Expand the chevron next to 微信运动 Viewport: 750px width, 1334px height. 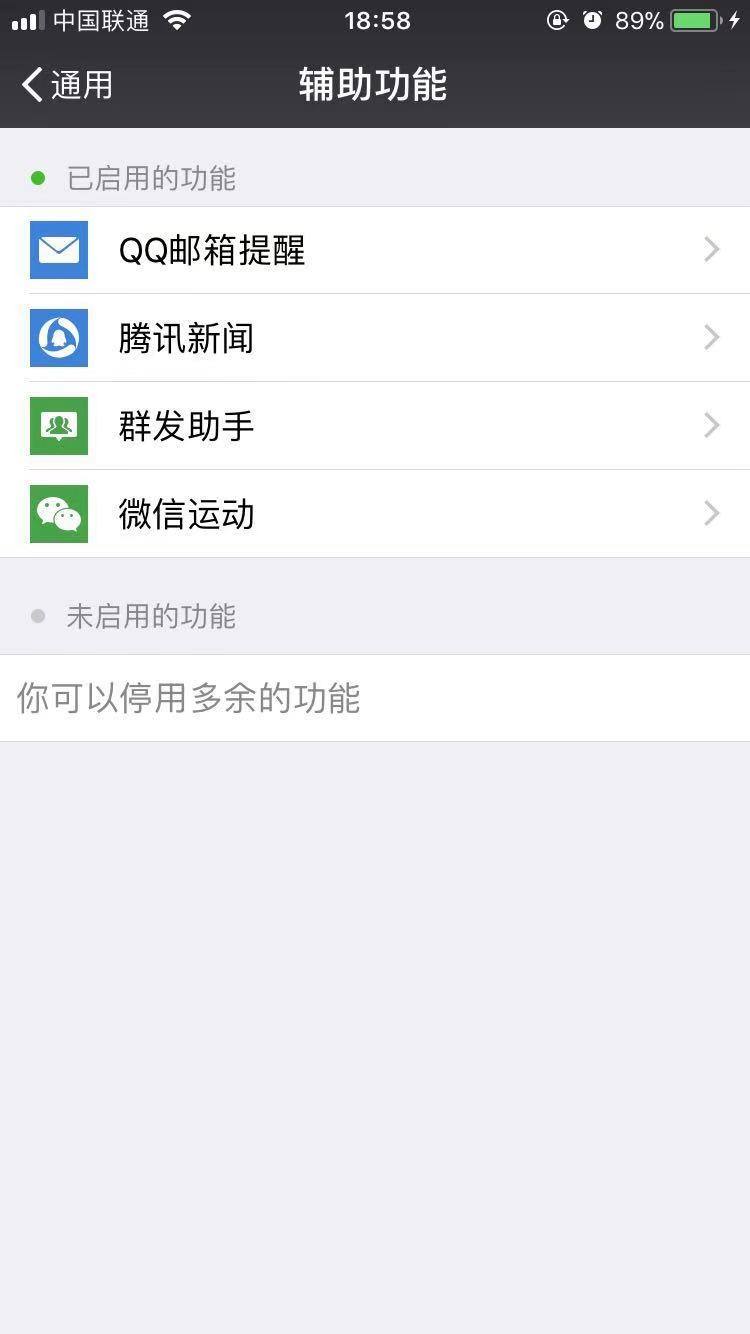pos(711,513)
